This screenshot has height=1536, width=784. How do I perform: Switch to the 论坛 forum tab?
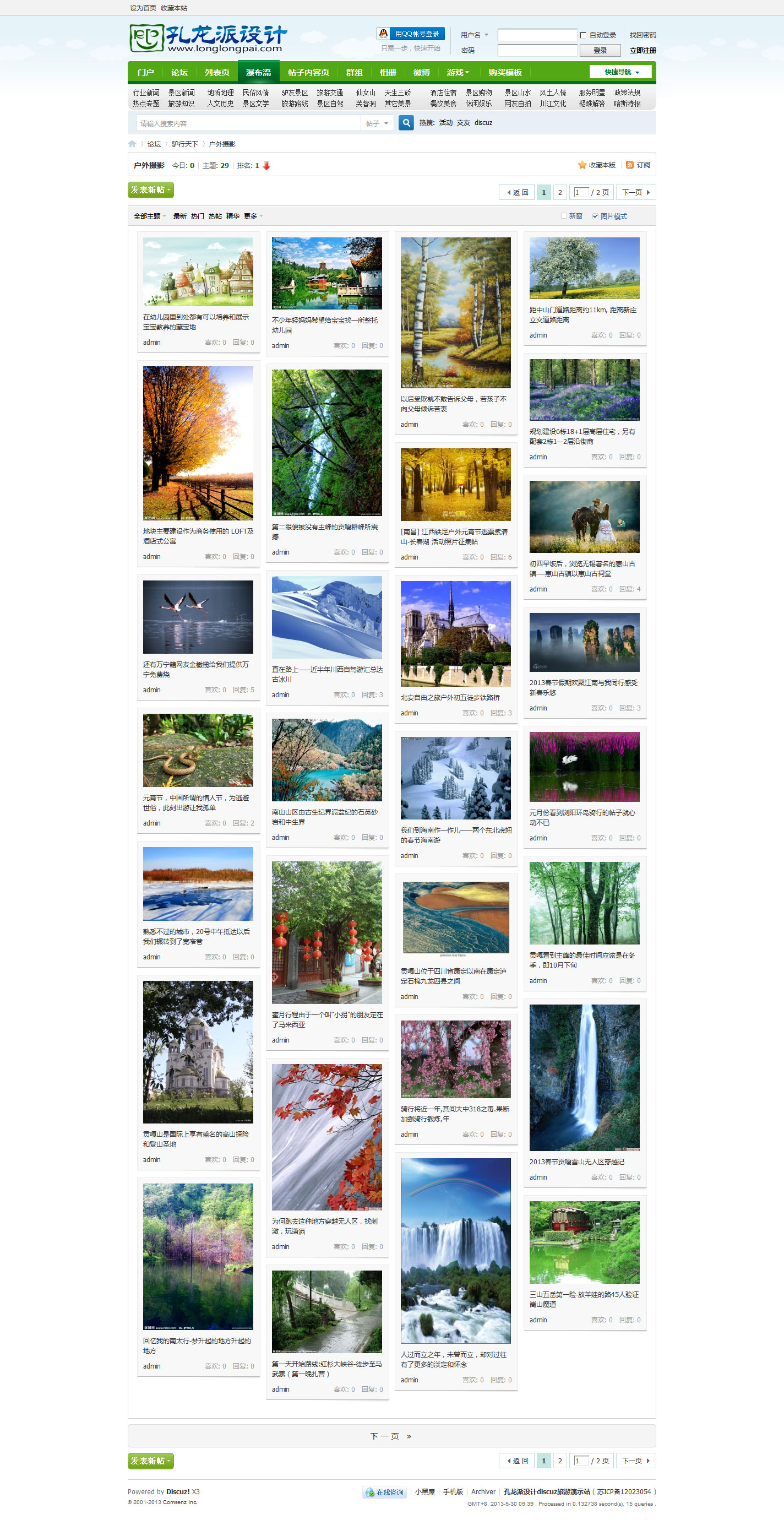(x=179, y=72)
